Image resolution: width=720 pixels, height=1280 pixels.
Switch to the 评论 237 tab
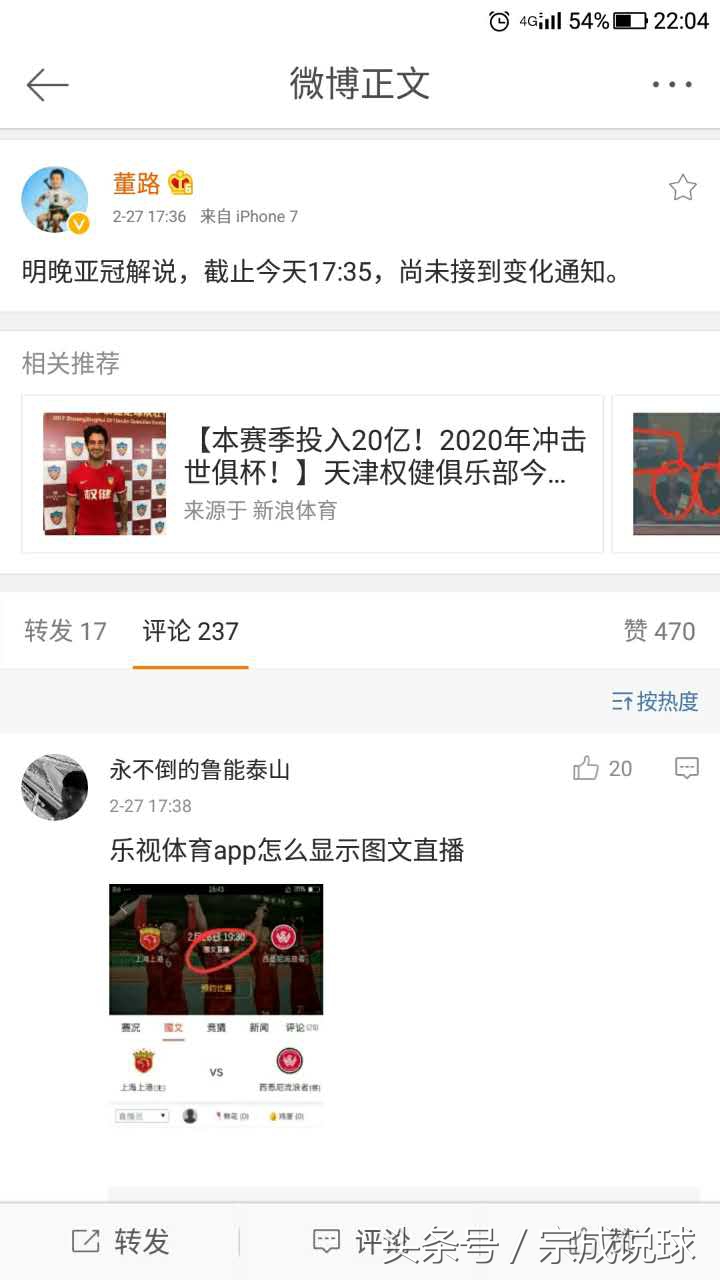pos(189,630)
